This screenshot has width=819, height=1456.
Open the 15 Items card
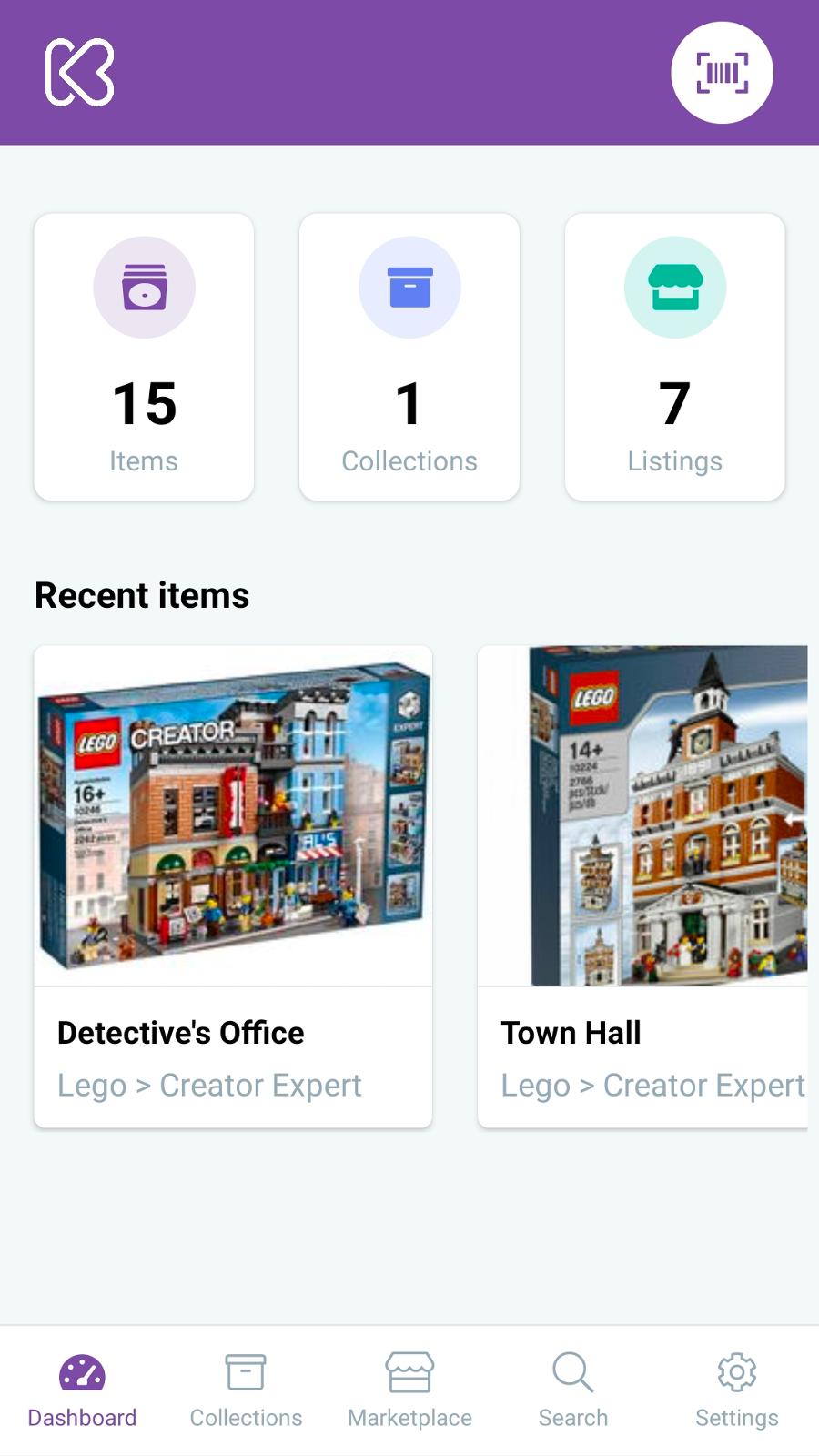[x=144, y=357]
